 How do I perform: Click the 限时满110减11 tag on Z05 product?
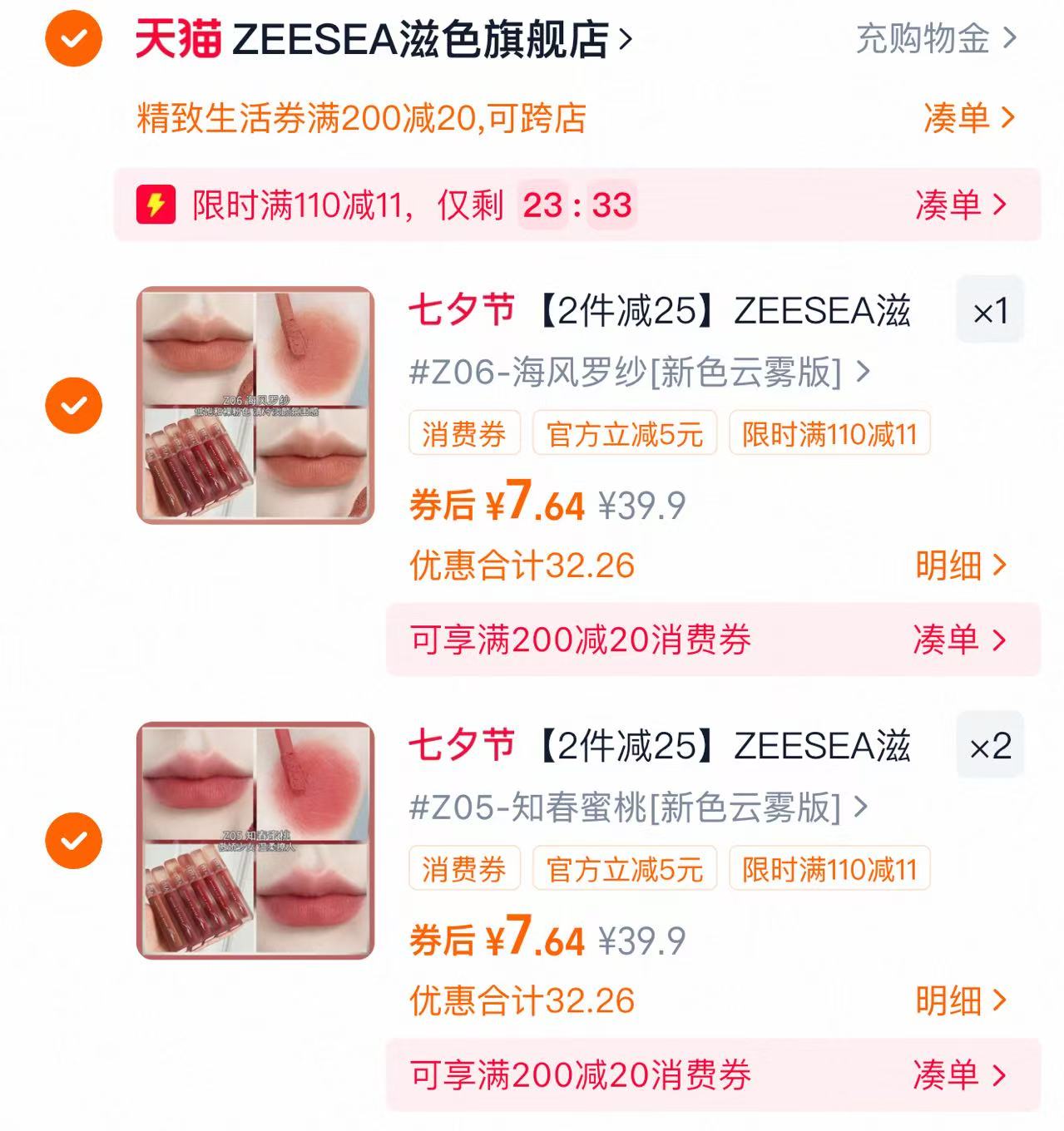[x=828, y=867]
